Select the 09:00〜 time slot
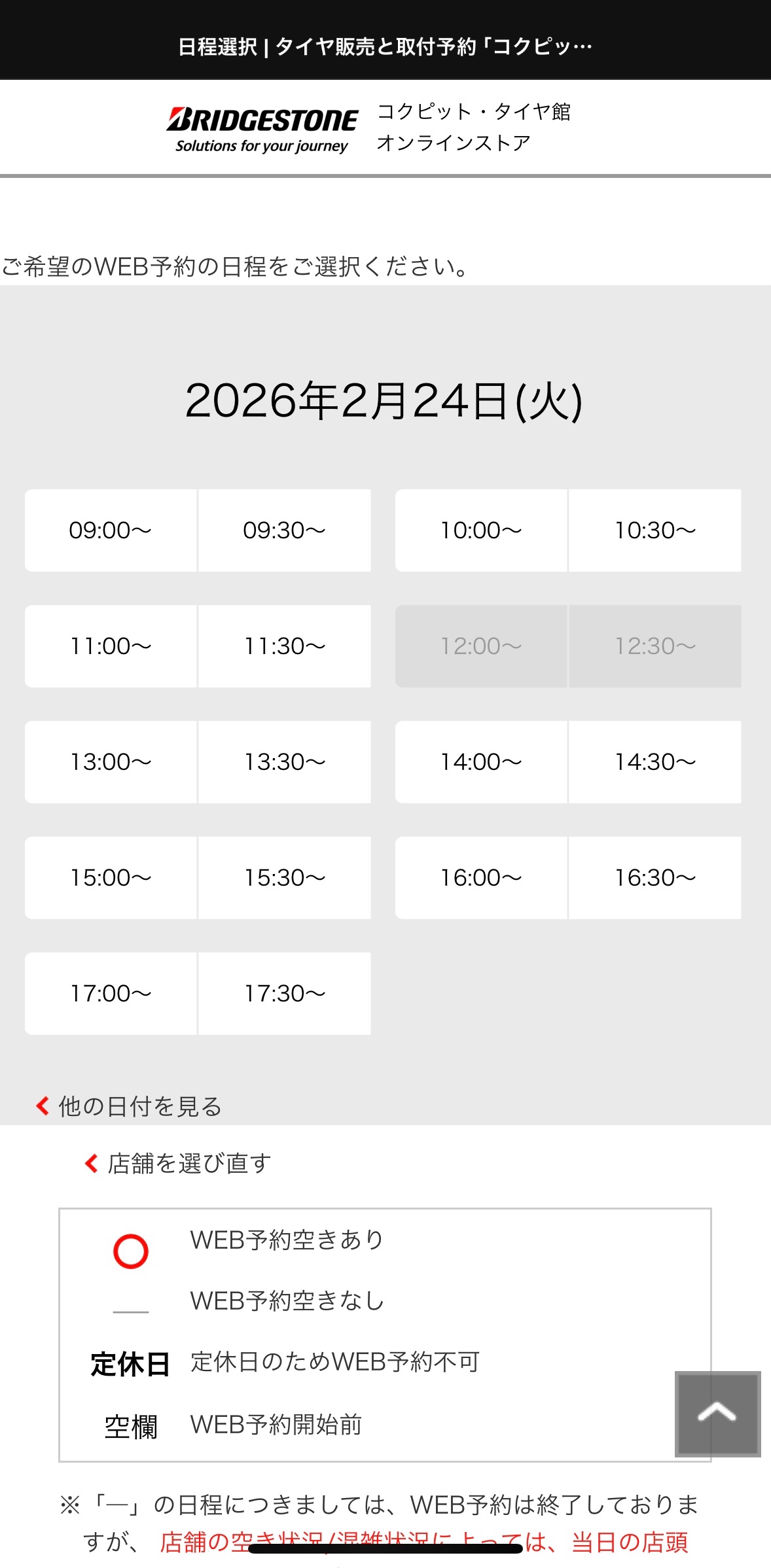Image resolution: width=771 pixels, height=1568 pixels. (x=111, y=531)
